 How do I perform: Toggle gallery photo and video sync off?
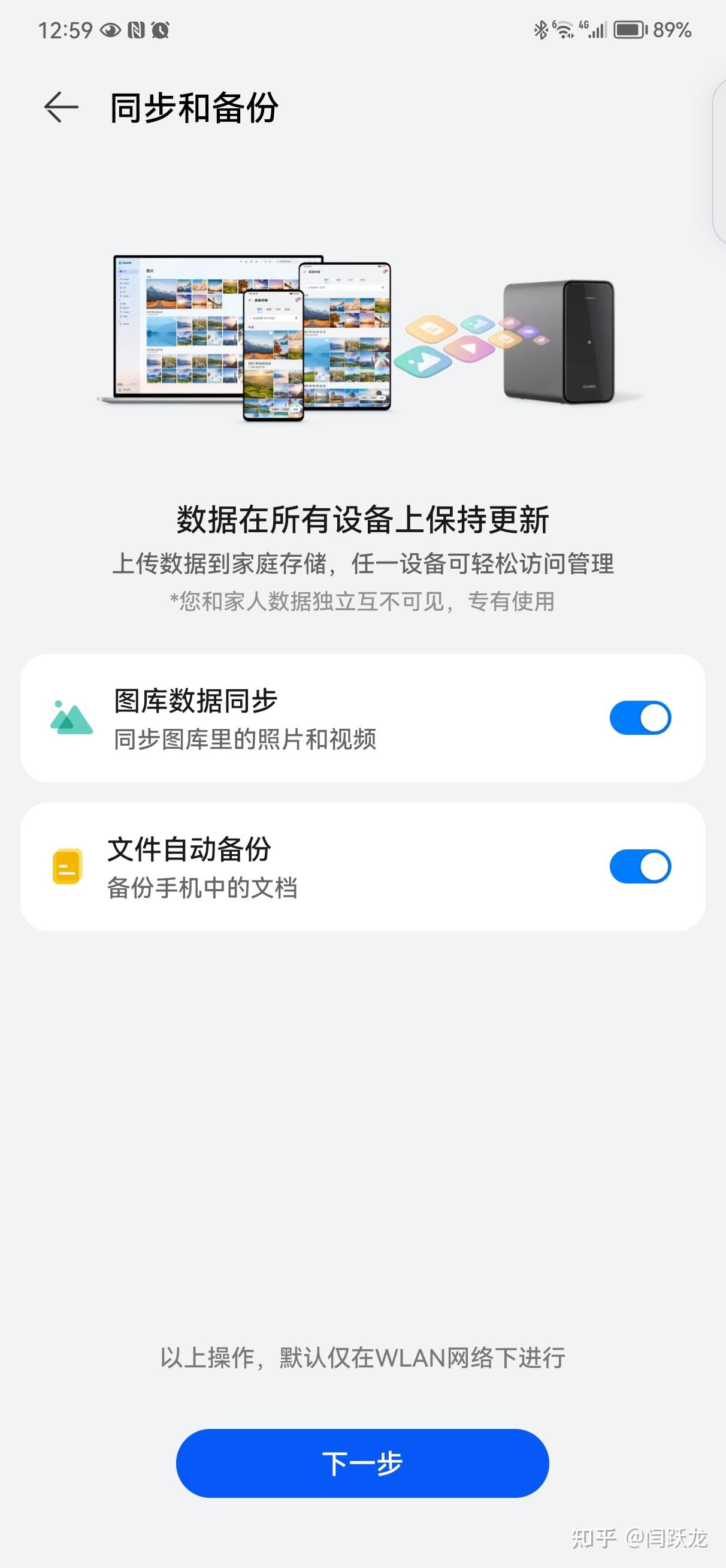point(641,717)
